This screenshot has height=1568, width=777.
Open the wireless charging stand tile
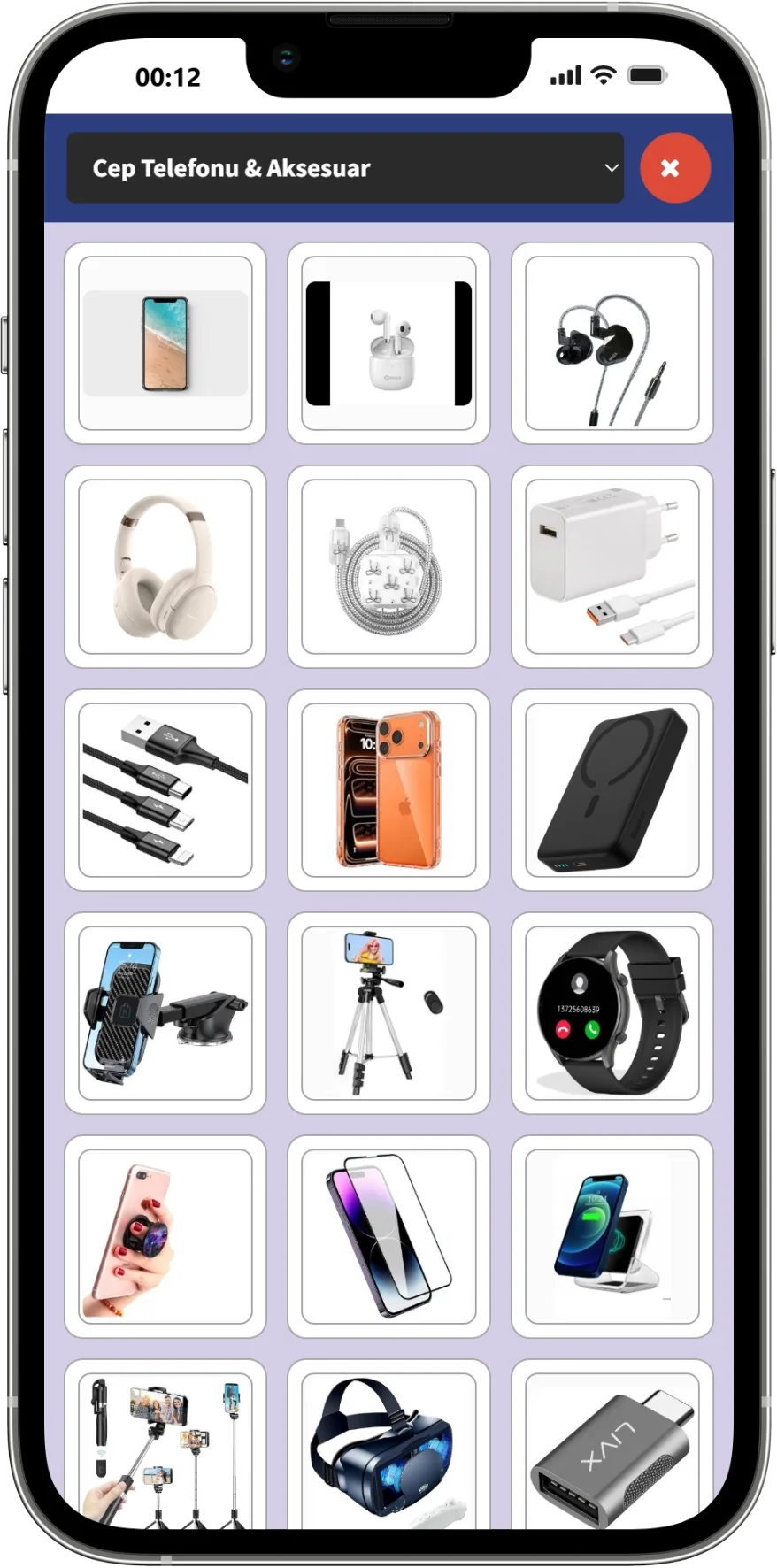(612, 1236)
